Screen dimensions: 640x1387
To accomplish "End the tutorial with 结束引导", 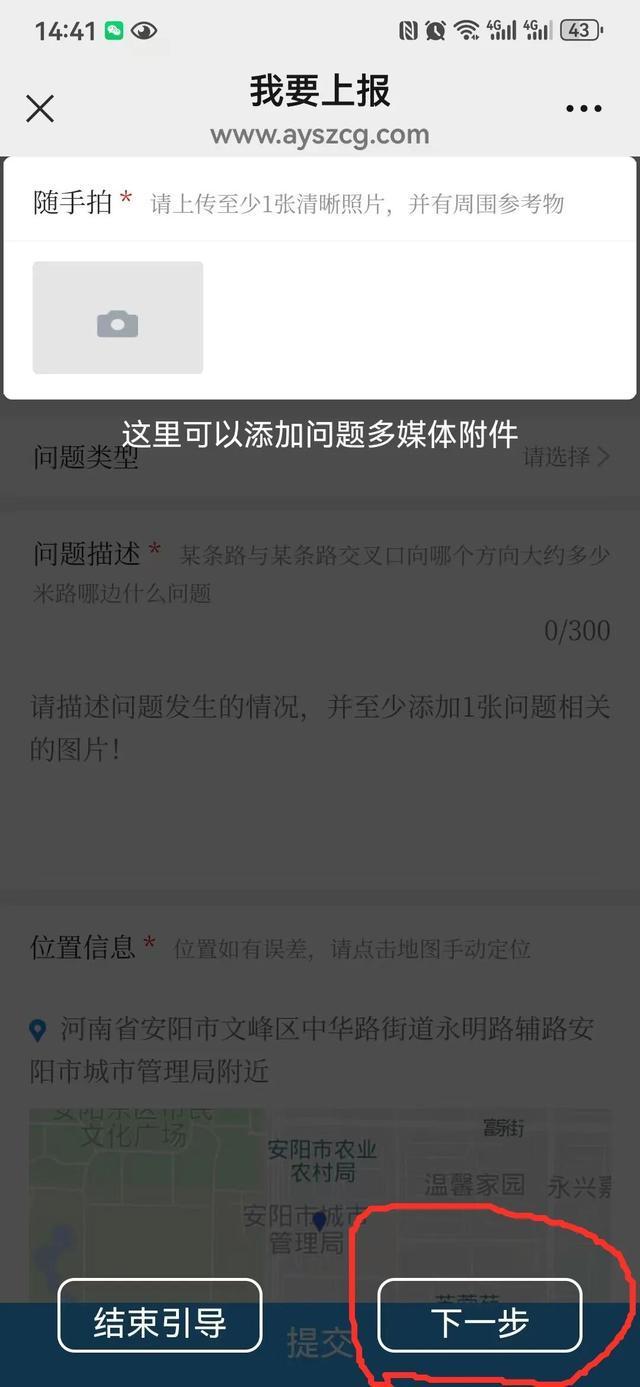I will pos(160,1323).
